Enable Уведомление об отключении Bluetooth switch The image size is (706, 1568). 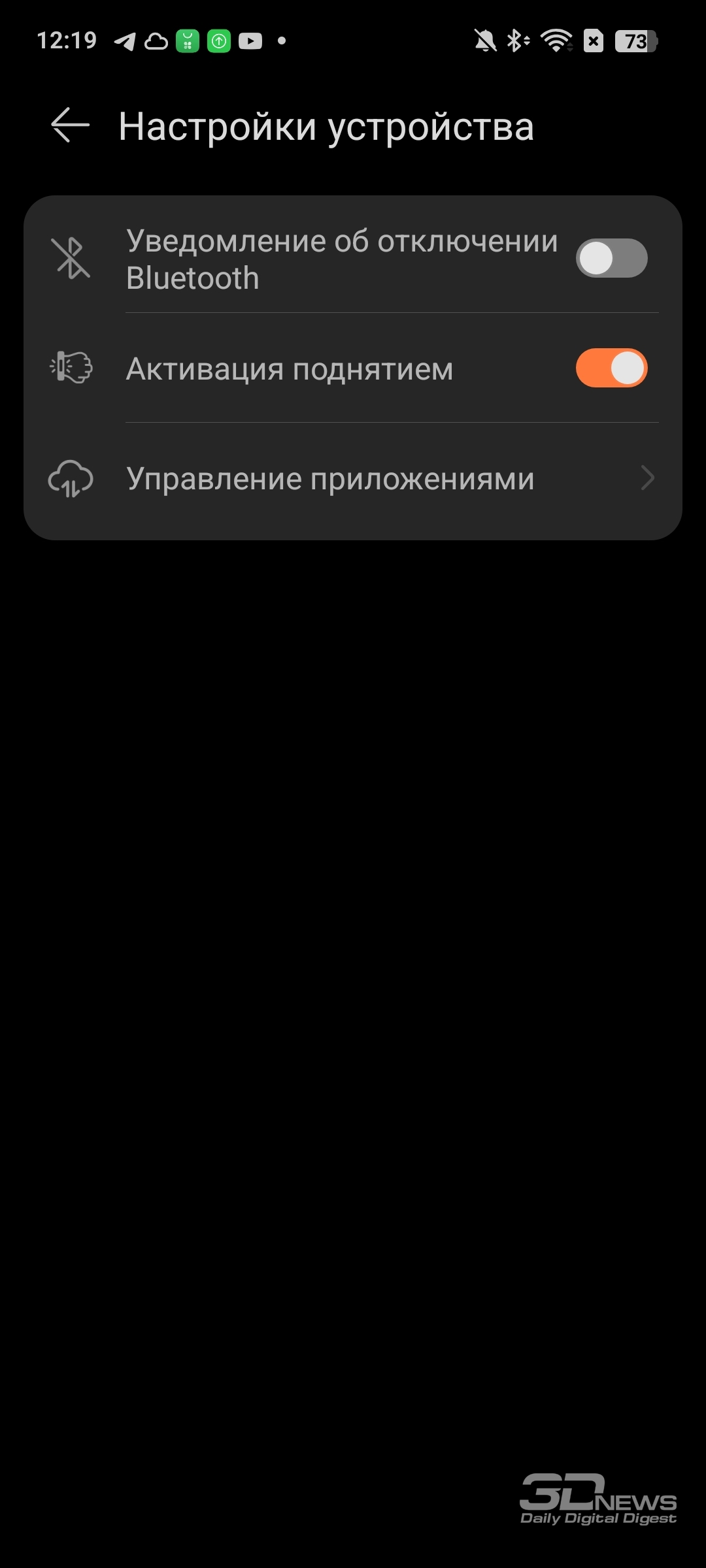(x=611, y=258)
